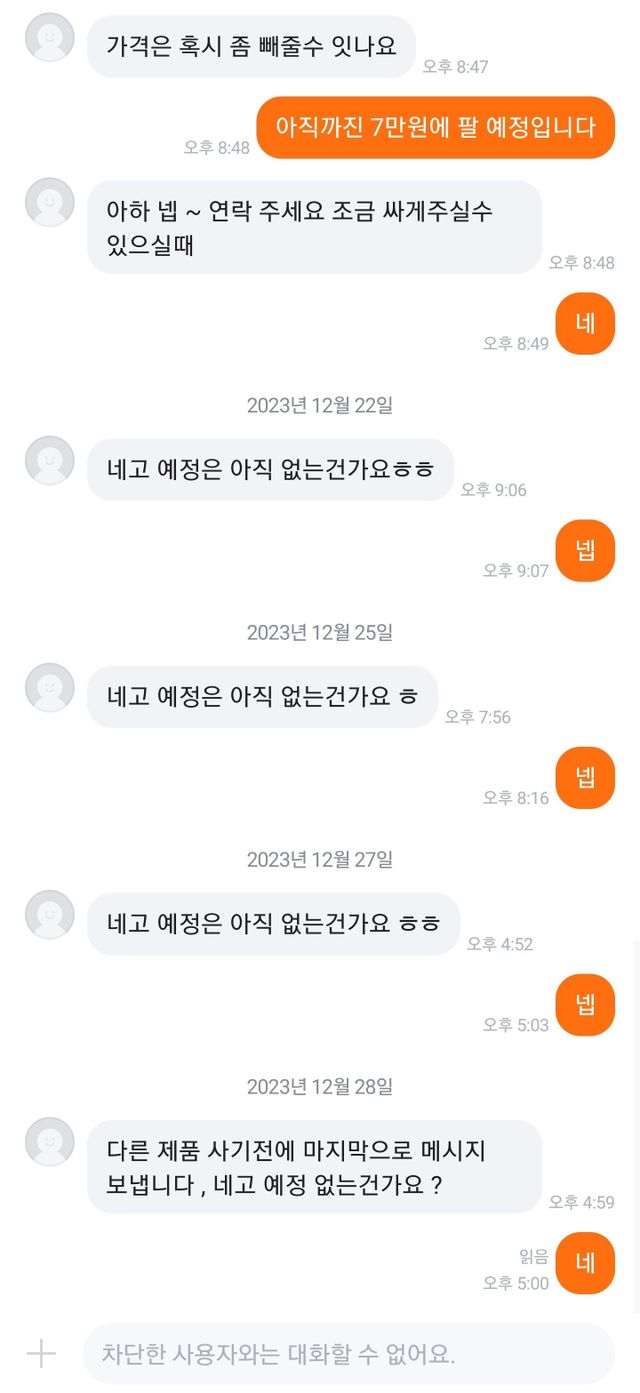
Task: Open the sender's avatar beside '가격은 혹시'
Action: tap(49, 38)
